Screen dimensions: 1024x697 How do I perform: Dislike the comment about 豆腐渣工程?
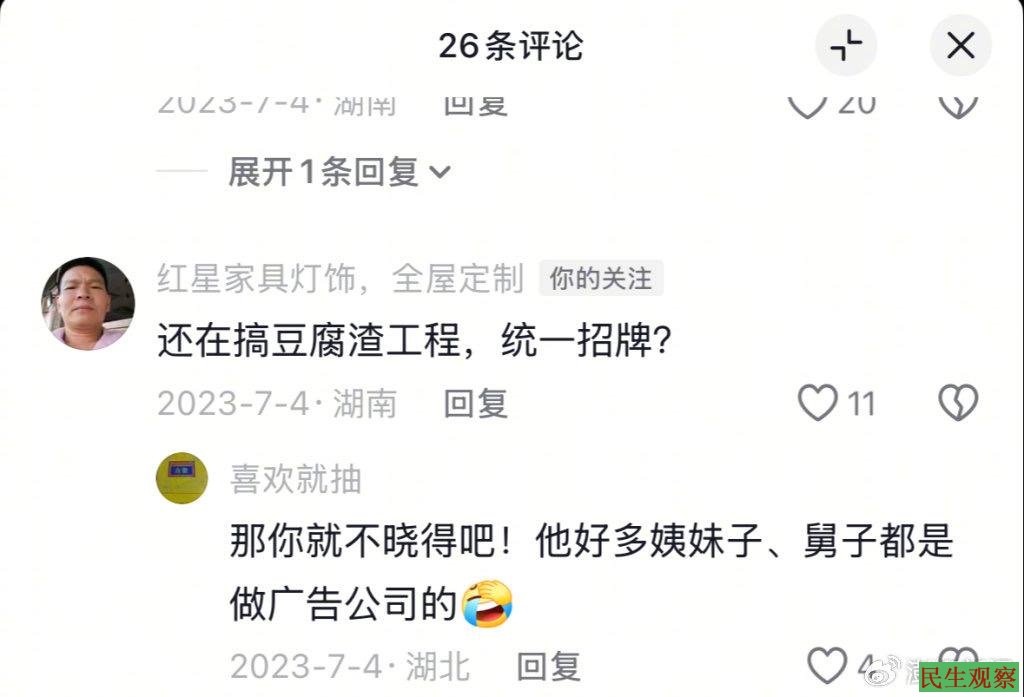click(x=958, y=403)
